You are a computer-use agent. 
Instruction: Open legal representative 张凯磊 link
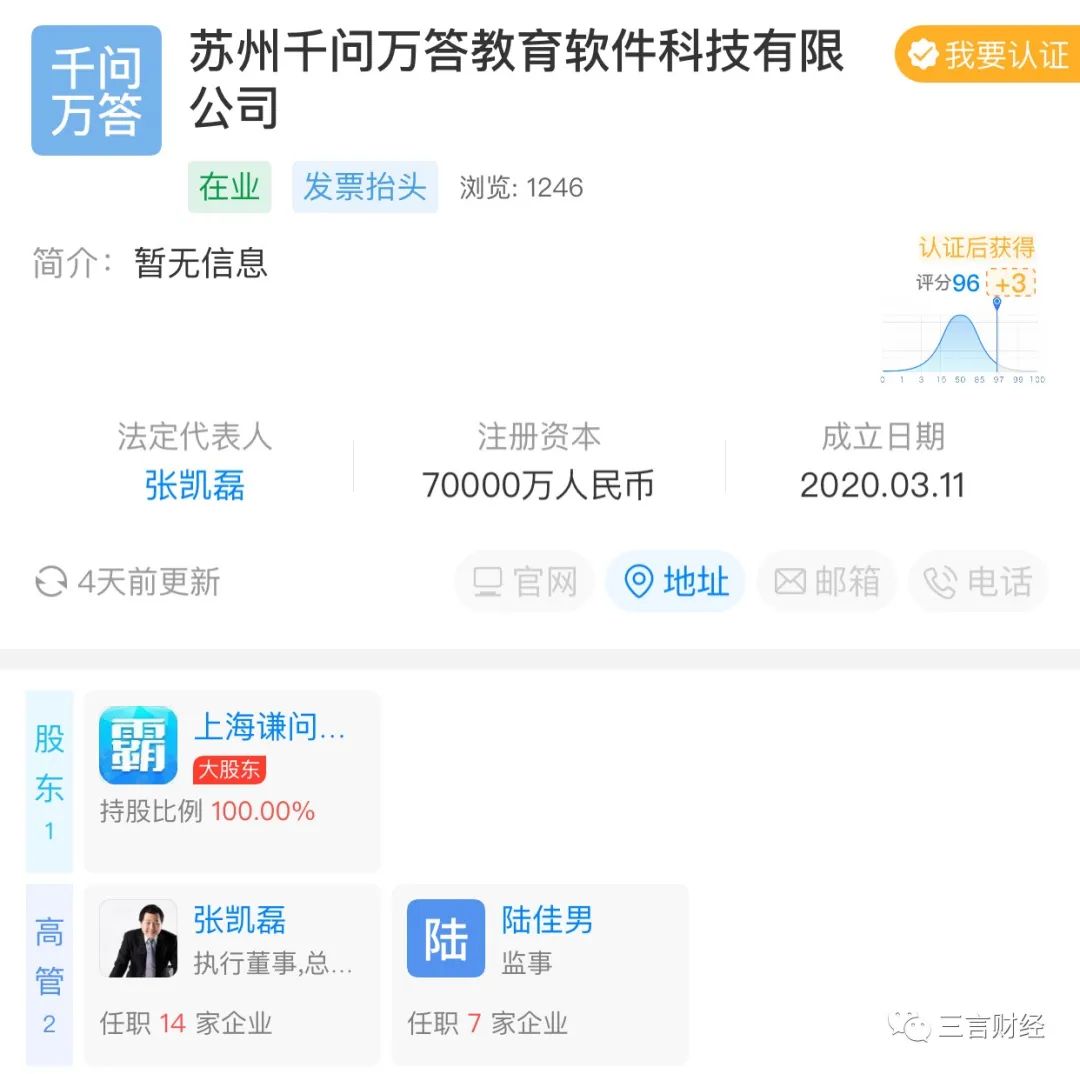pyautogui.click(x=195, y=486)
